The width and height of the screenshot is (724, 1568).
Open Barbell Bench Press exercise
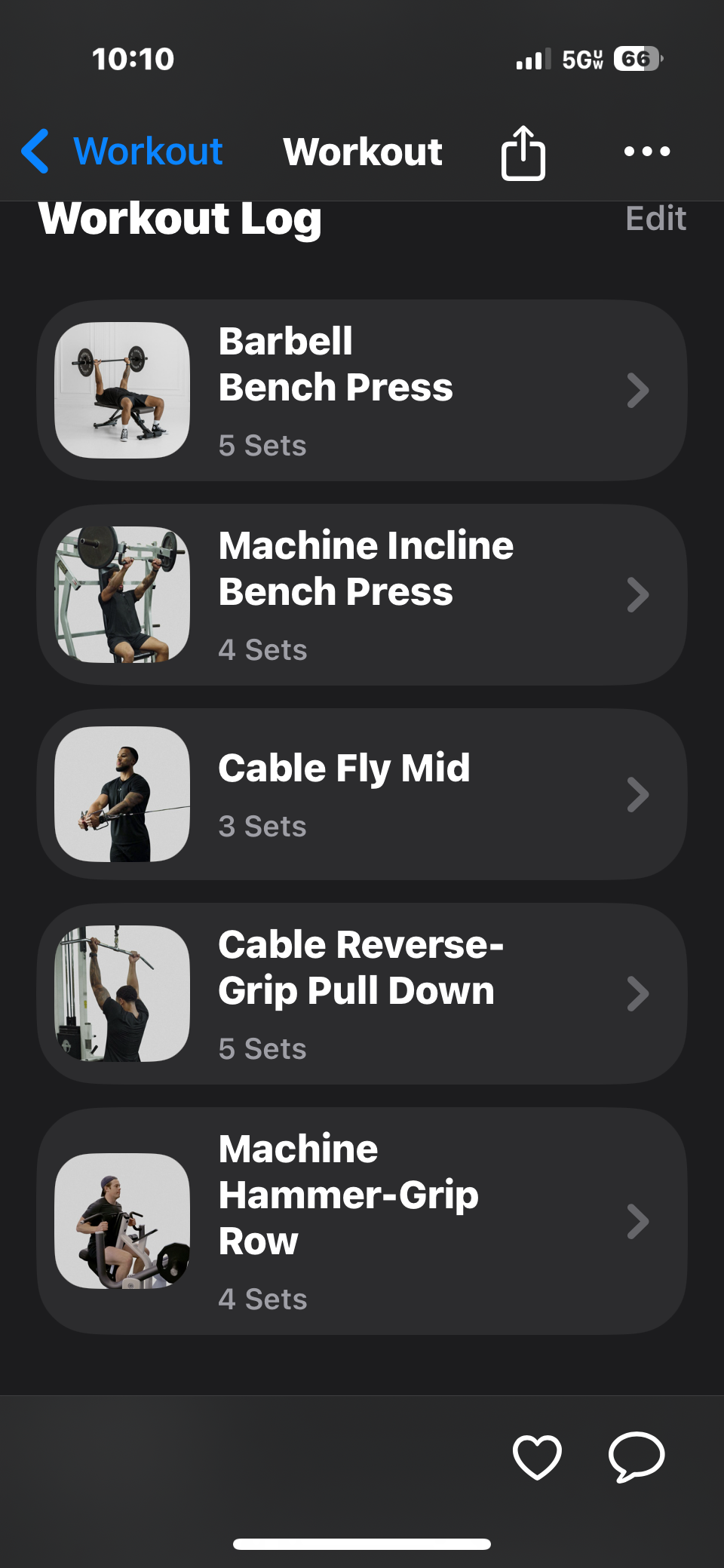[362, 391]
